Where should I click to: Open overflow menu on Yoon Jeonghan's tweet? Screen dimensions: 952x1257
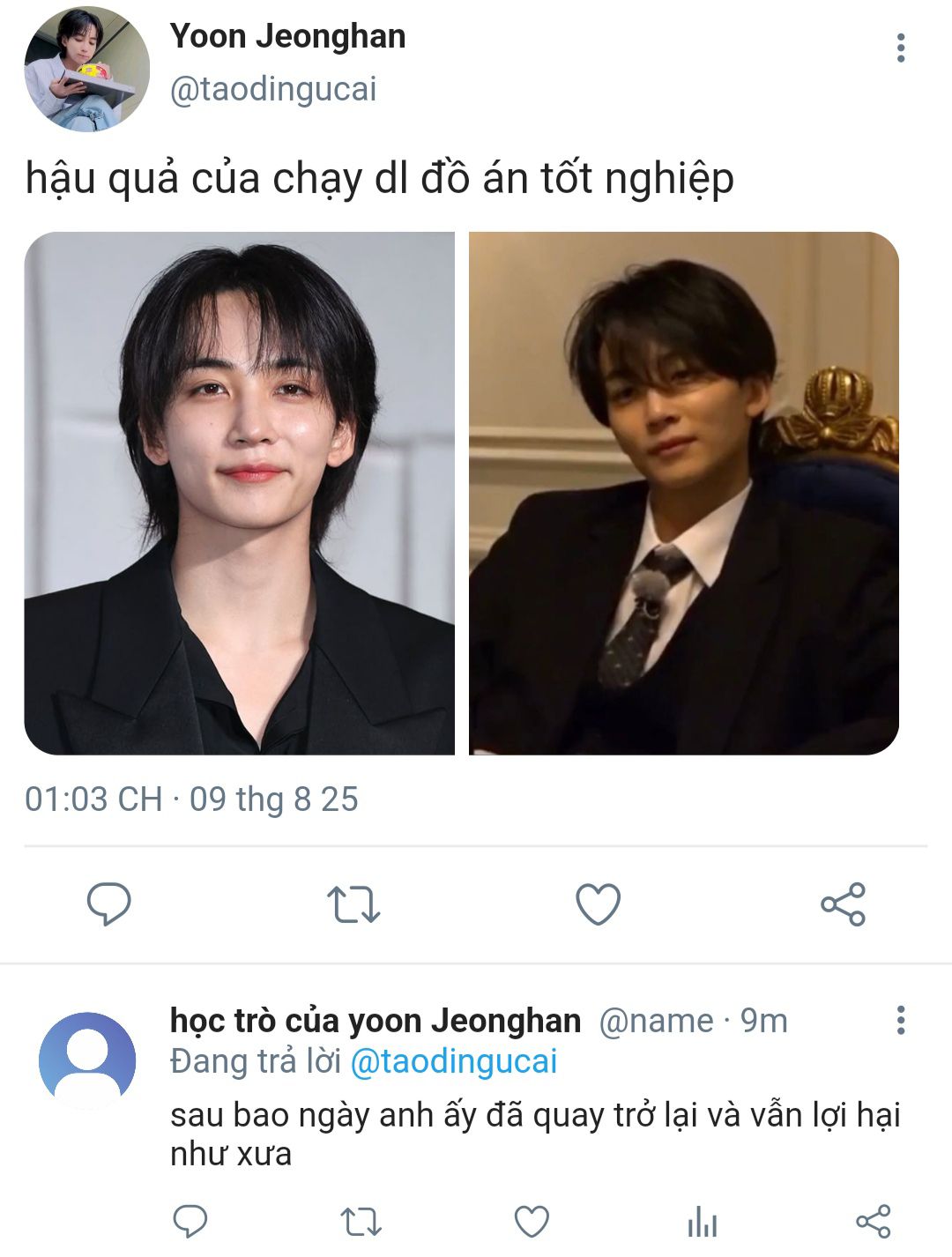[900, 48]
